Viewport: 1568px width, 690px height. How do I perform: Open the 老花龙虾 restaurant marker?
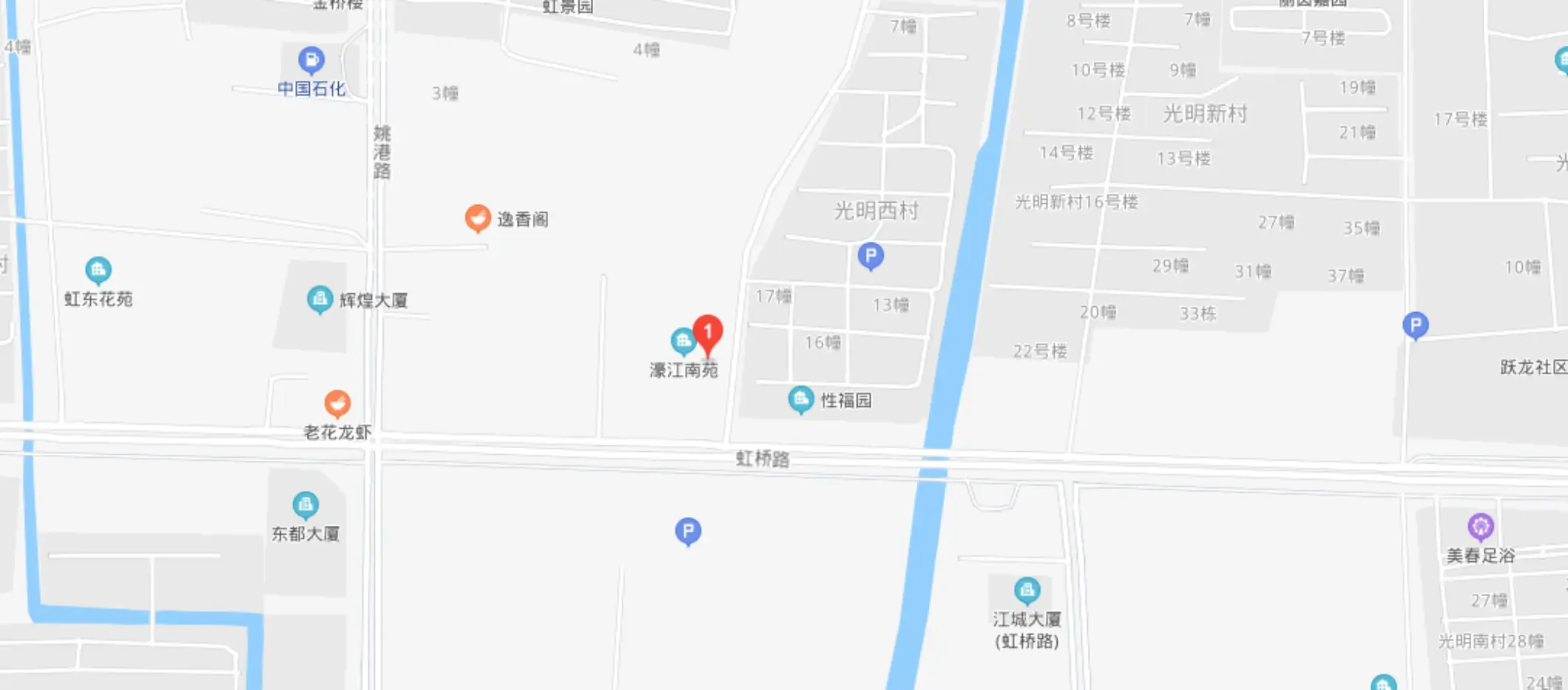[337, 404]
